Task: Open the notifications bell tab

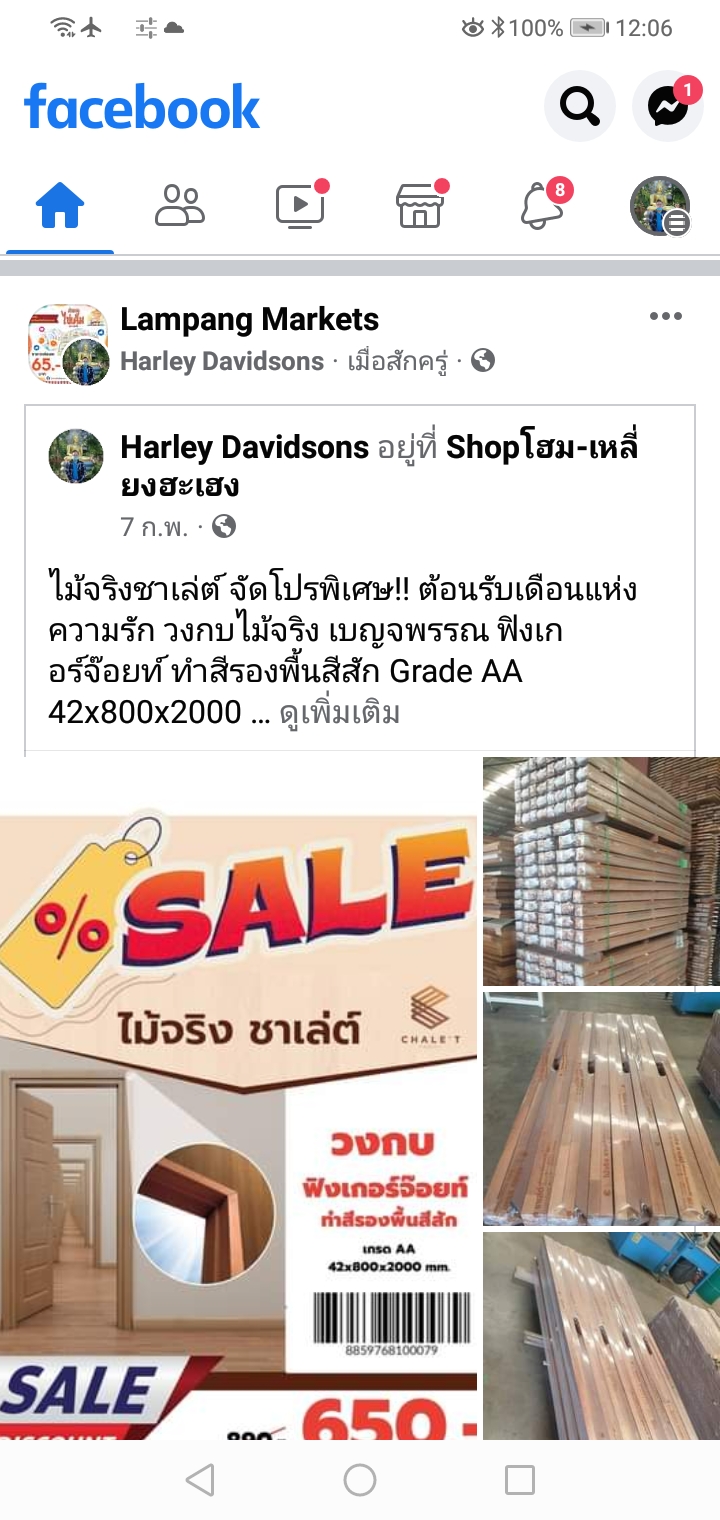Action: tap(540, 207)
